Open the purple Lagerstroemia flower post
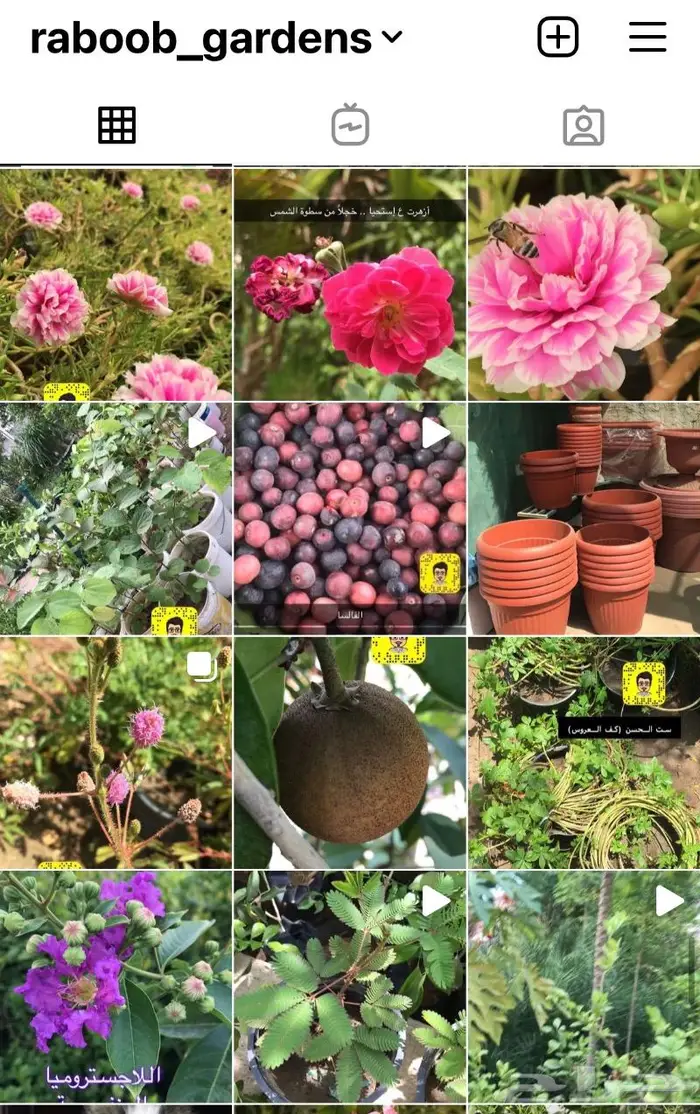Viewport: 700px width, 1114px height. 116,987
